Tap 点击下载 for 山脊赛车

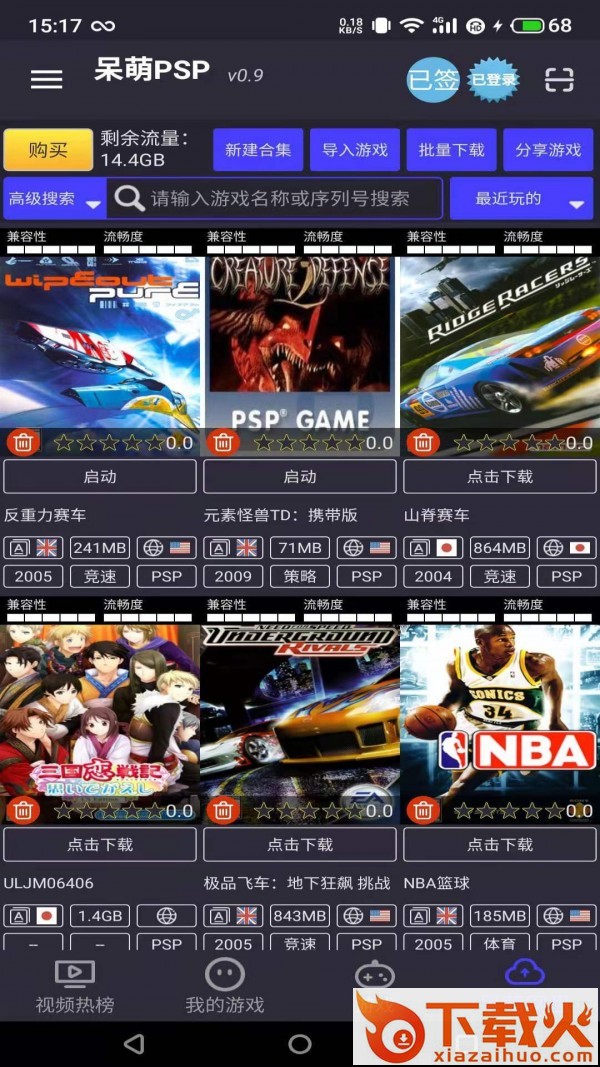pyautogui.click(x=500, y=477)
